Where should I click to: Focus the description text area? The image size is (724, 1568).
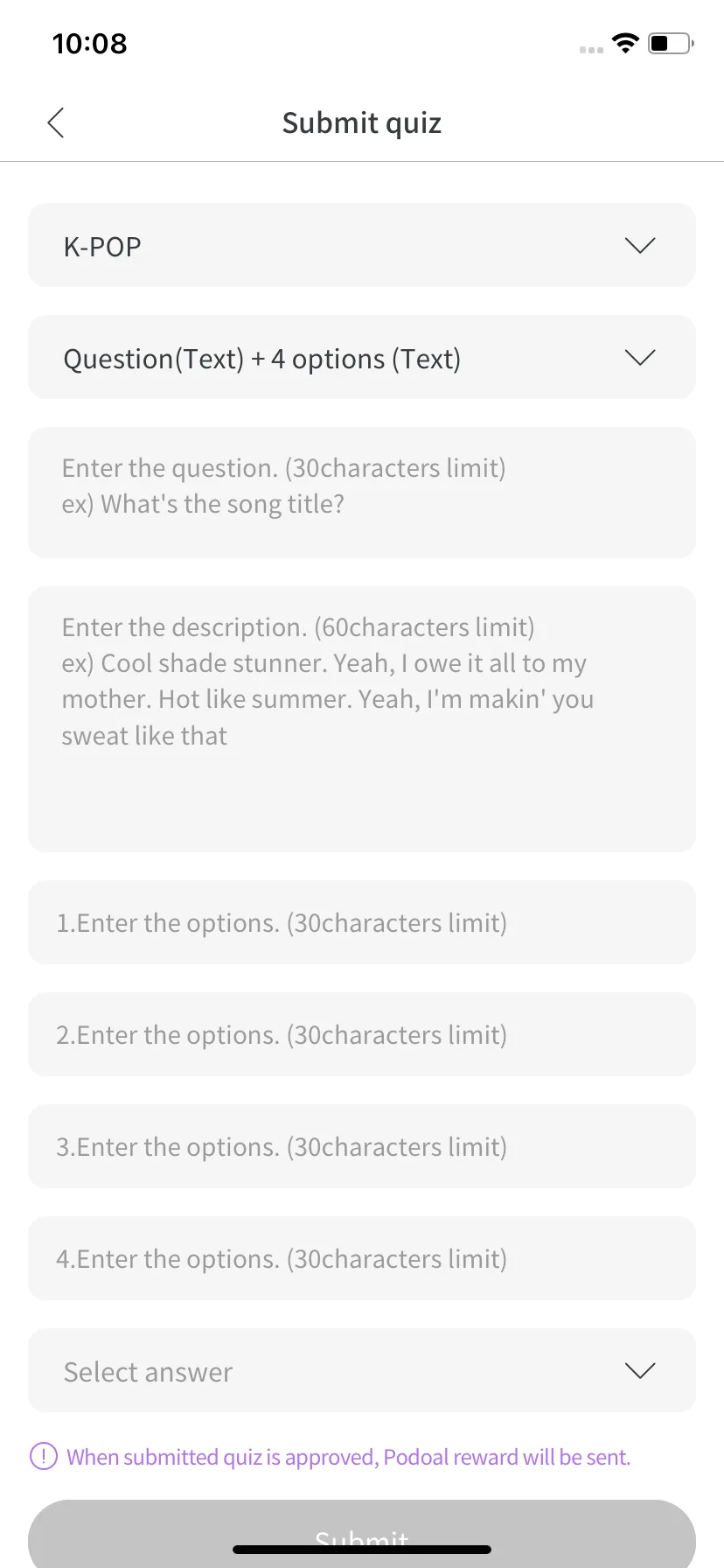click(x=361, y=718)
